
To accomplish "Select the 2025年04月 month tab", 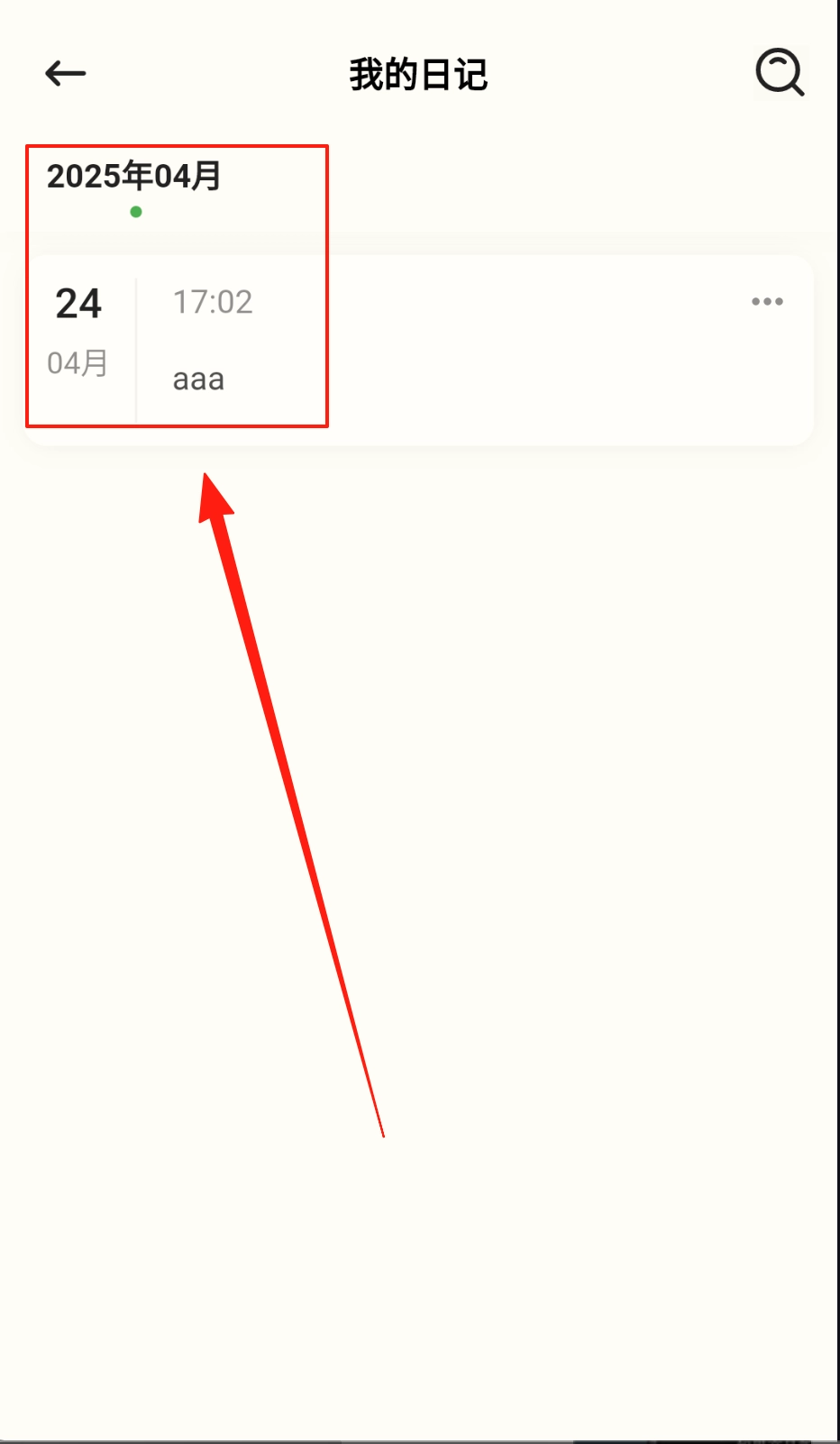I will pyautogui.click(x=134, y=178).
